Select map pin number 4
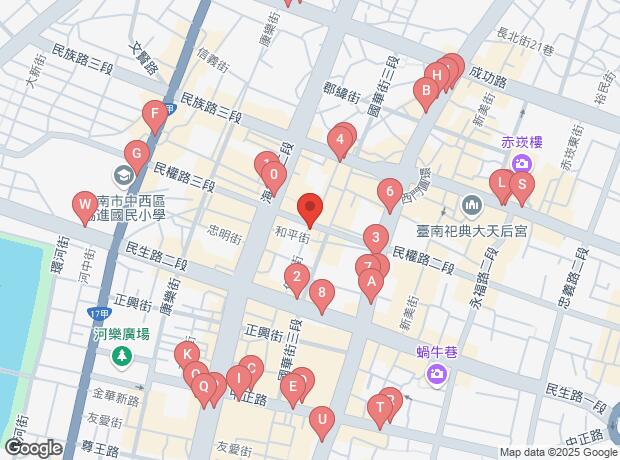Image resolution: width=620 pixels, height=460 pixels. click(x=340, y=141)
